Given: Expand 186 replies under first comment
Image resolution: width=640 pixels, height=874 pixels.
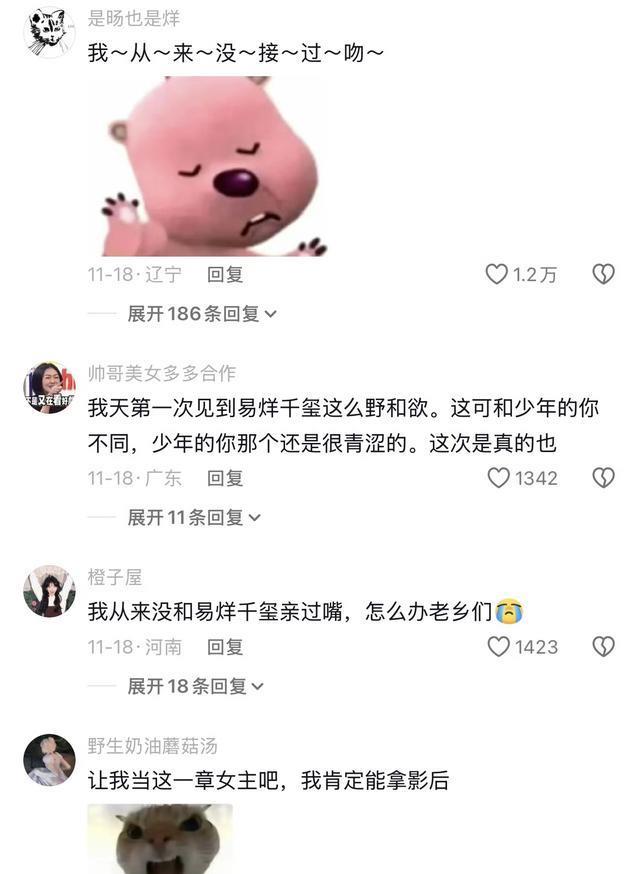Looking at the screenshot, I should [x=202, y=314].
